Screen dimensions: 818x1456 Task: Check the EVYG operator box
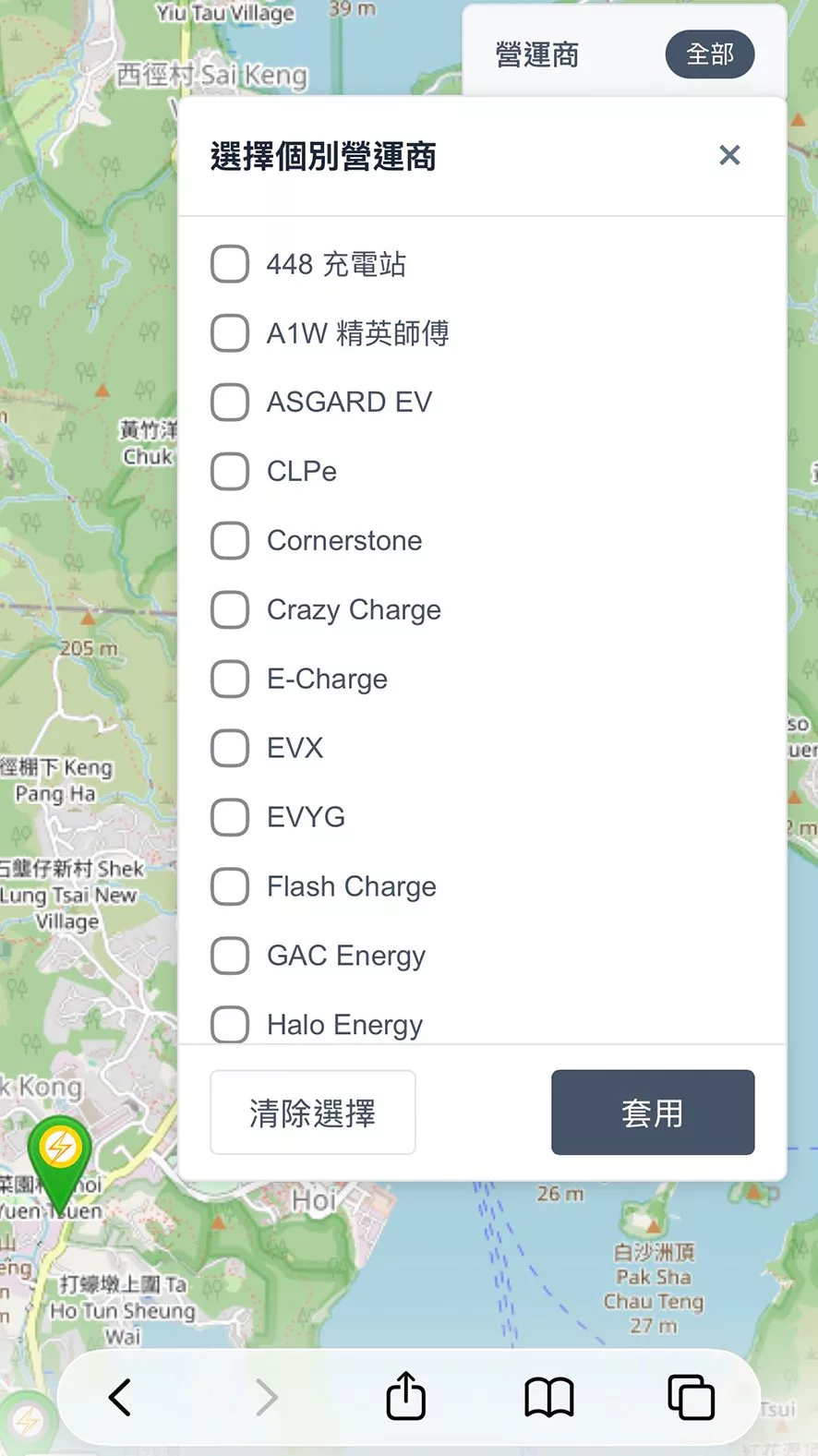[x=230, y=818]
